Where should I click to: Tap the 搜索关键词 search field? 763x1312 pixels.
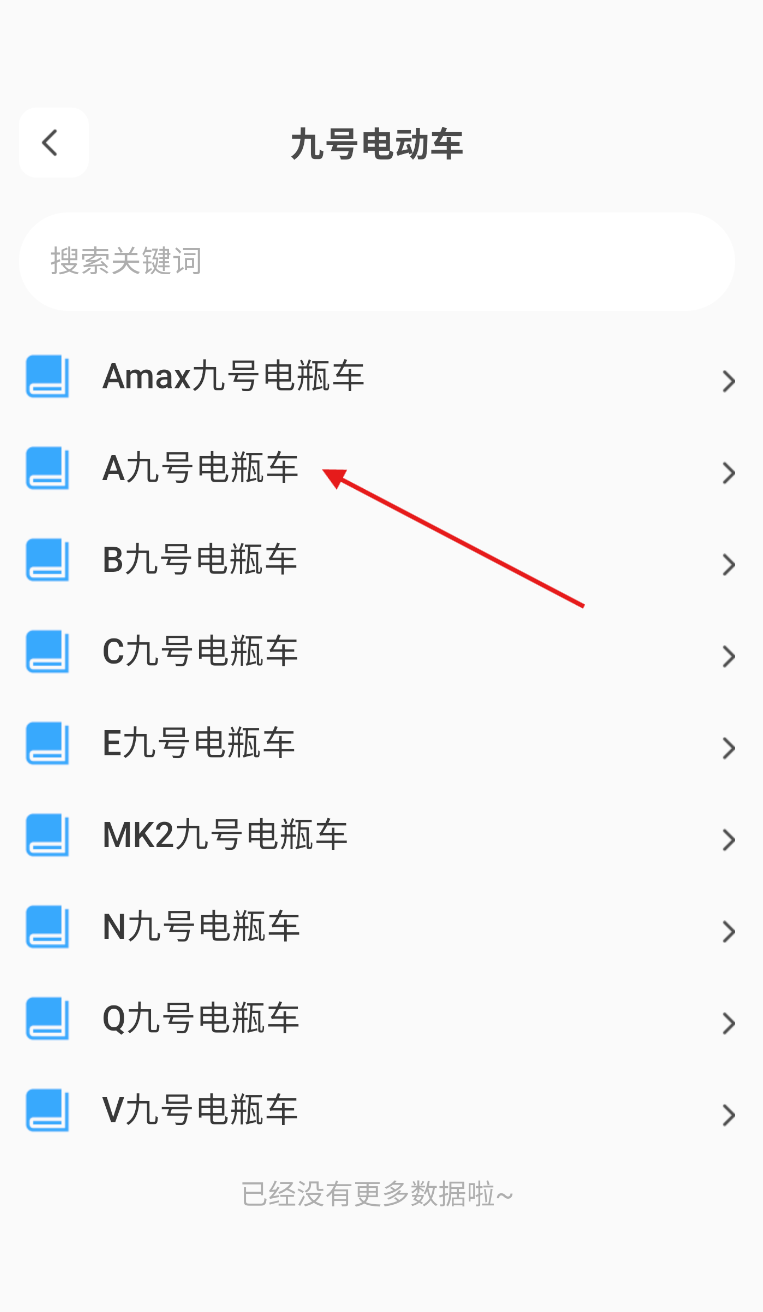click(377, 262)
